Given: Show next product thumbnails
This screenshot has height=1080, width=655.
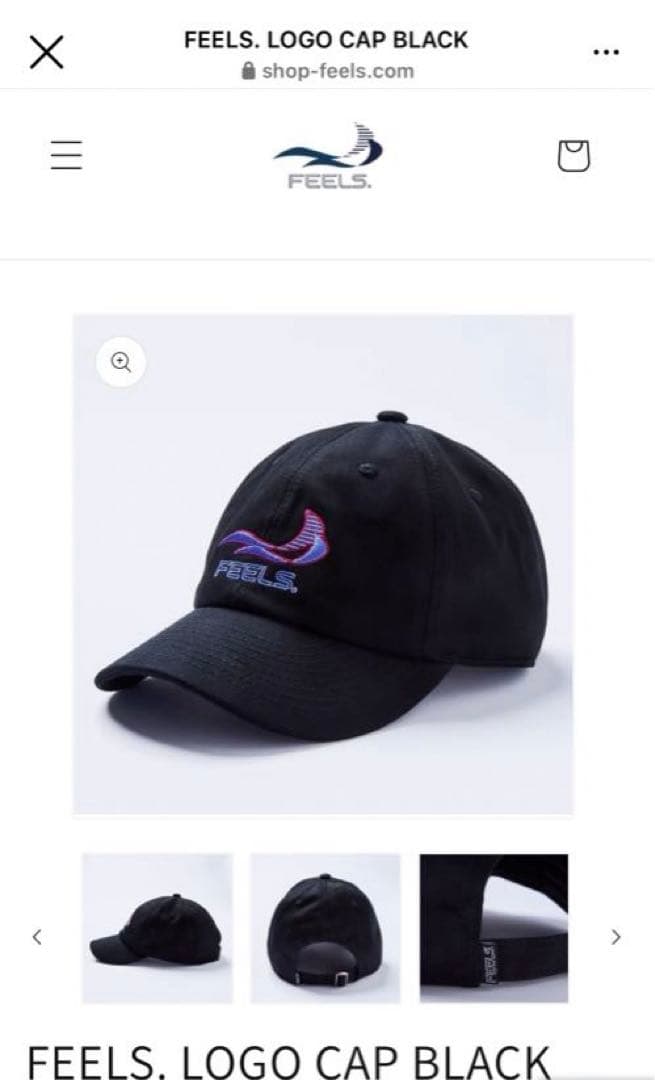Looking at the screenshot, I should coord(616,937).
